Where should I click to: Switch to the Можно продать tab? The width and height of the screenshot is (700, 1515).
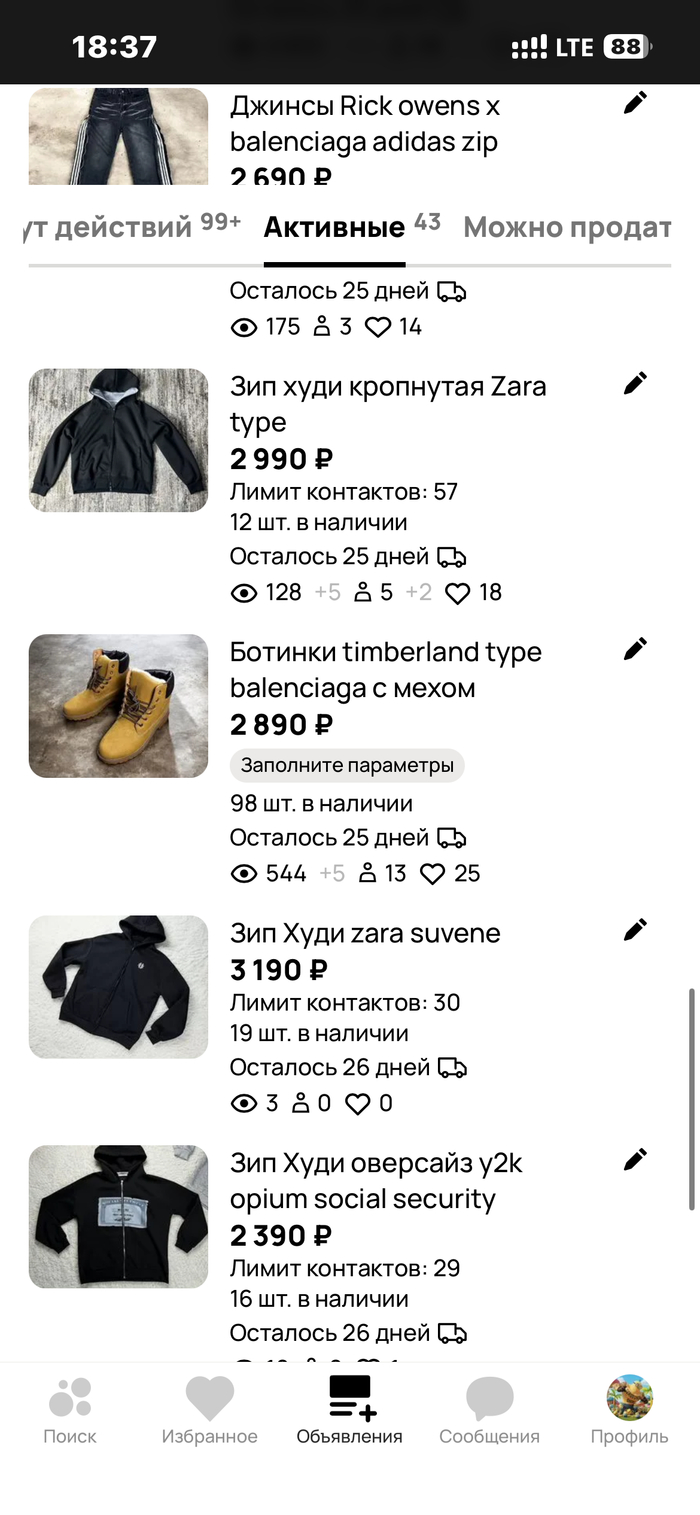[567, 228]
